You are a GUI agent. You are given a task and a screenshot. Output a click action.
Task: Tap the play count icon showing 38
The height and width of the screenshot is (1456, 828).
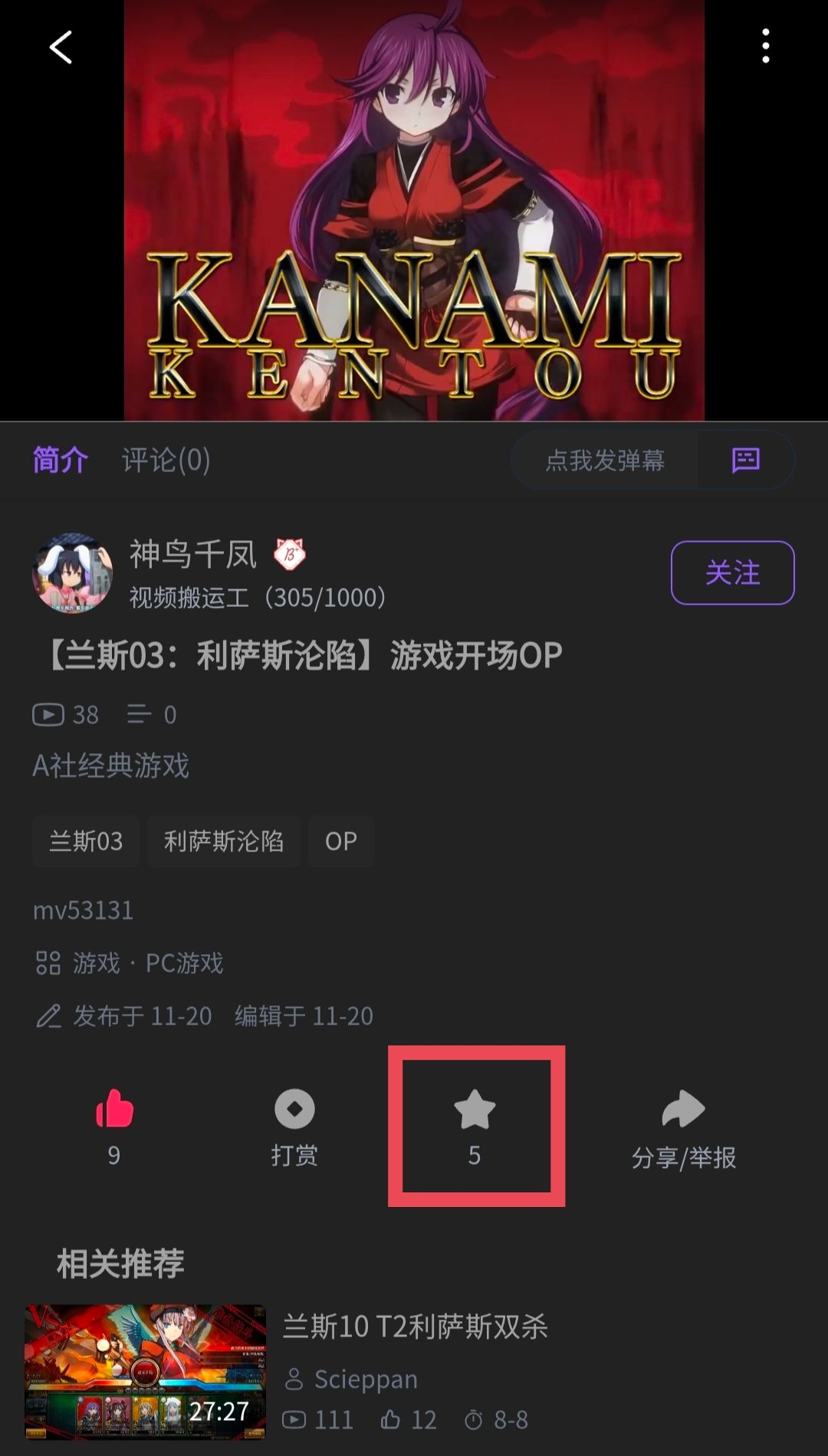[x=49, y=714]
